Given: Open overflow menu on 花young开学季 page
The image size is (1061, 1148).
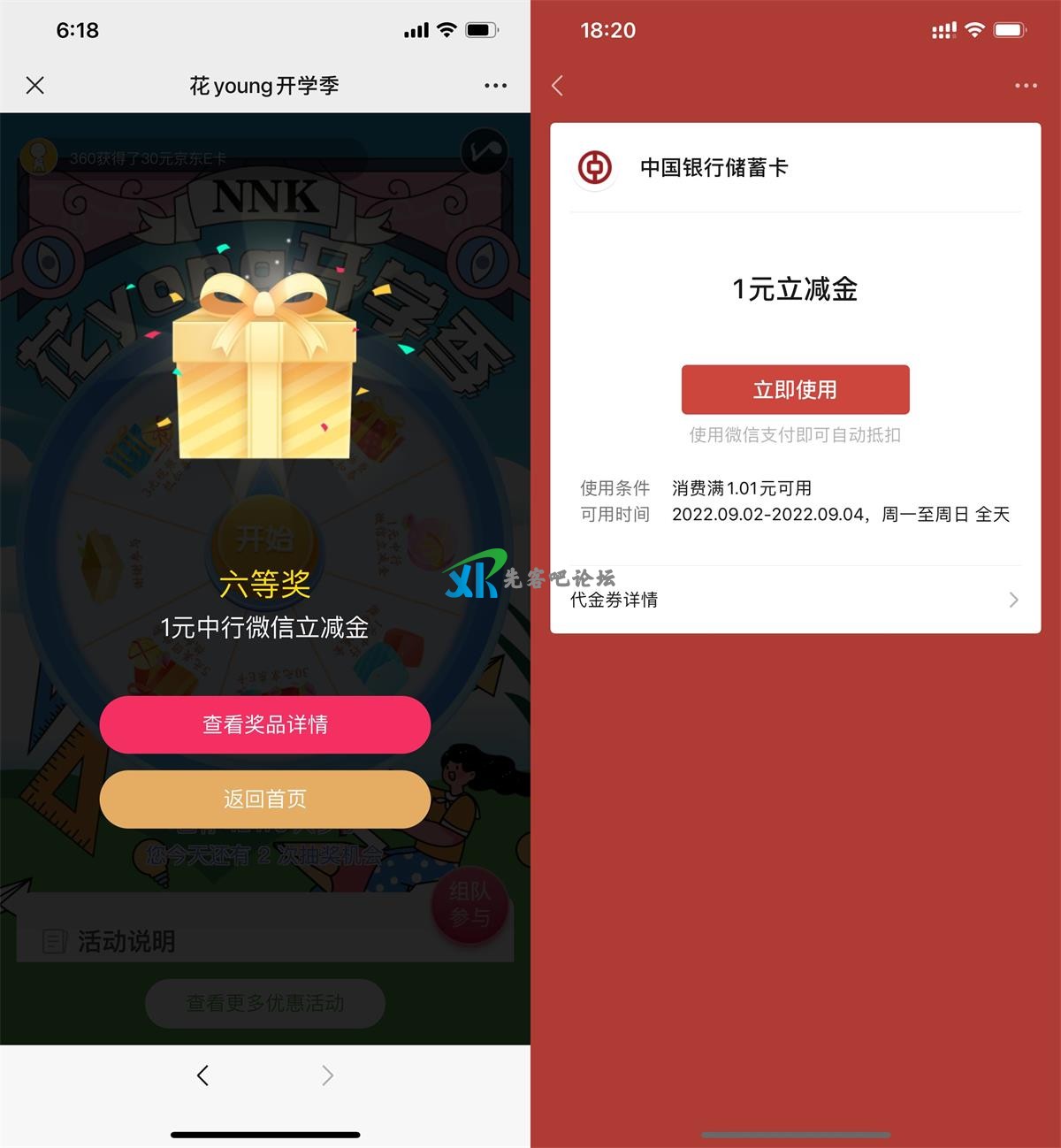Looking at the screenshot, I should coord(495,86).
